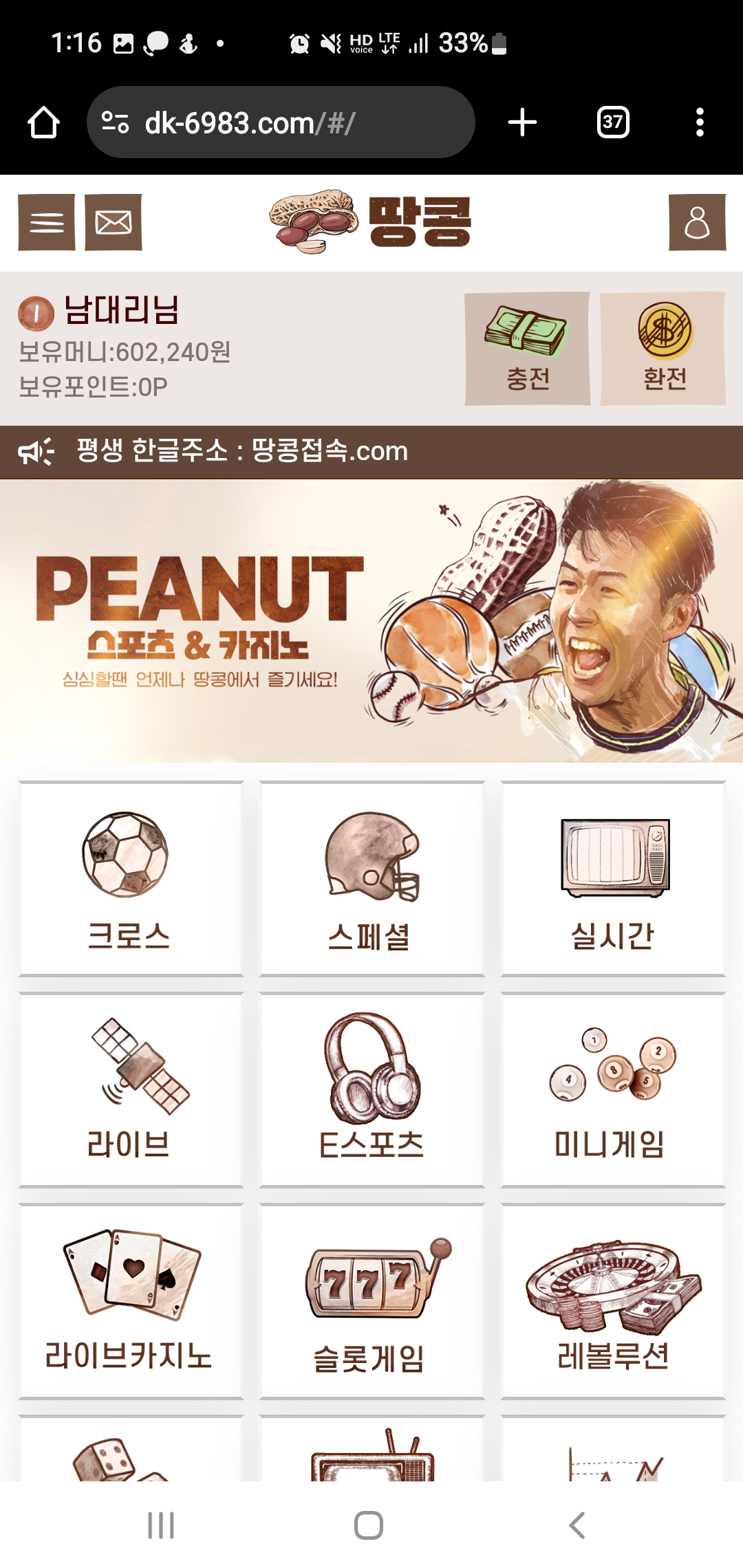Open the 라이브카지노 tile
Image resolution: width=743 pixels, height=1568 pixels.
tap(131, 1301)
